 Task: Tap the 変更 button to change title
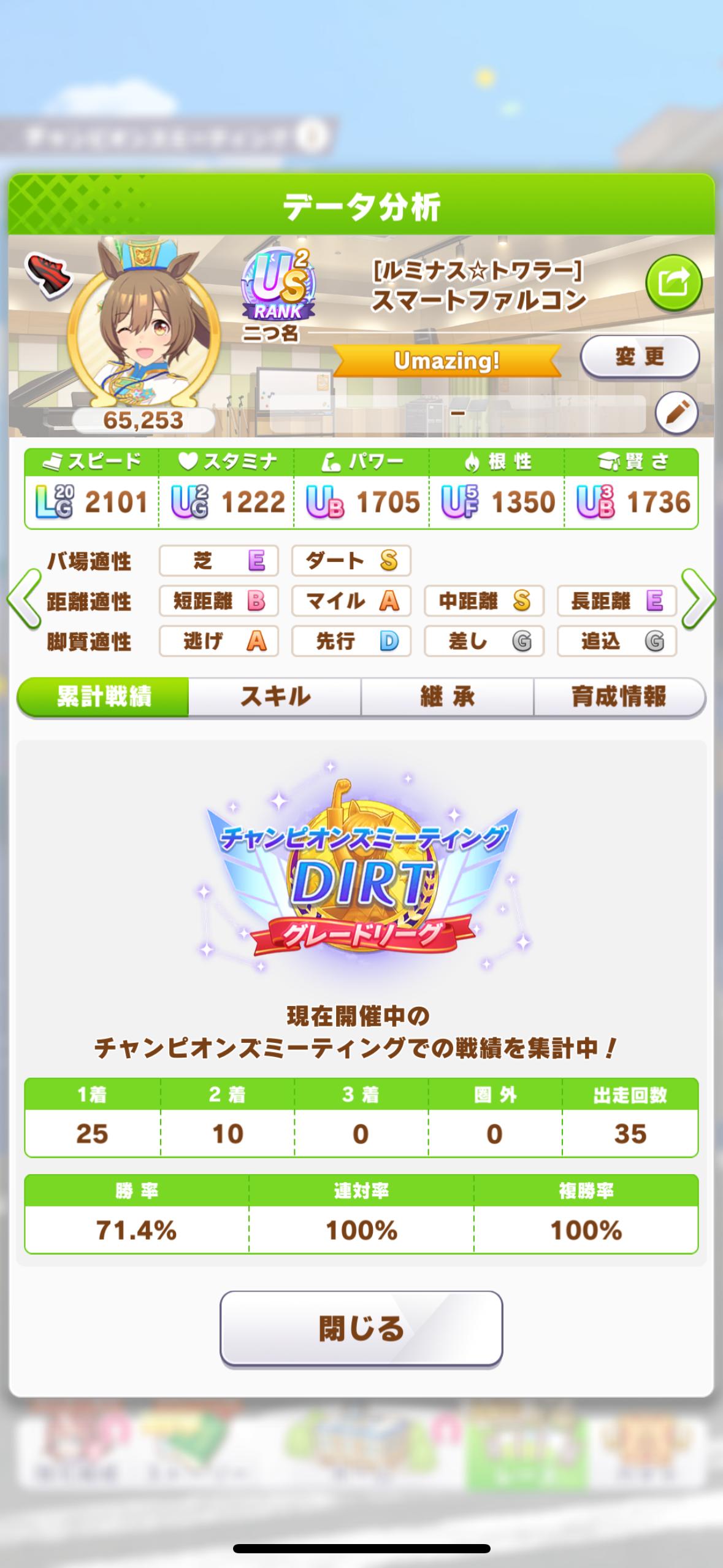point(640,356)
